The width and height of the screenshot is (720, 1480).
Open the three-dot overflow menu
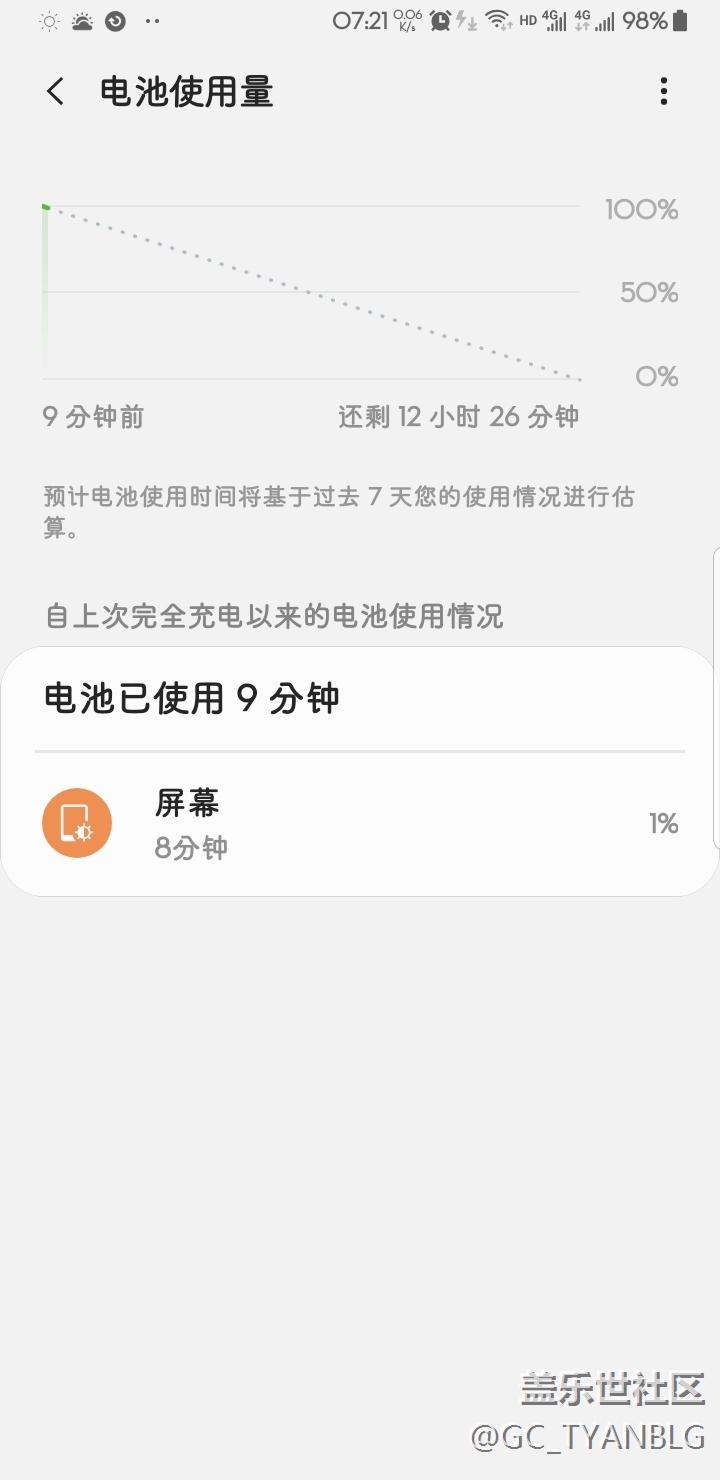tap(663, 92)
